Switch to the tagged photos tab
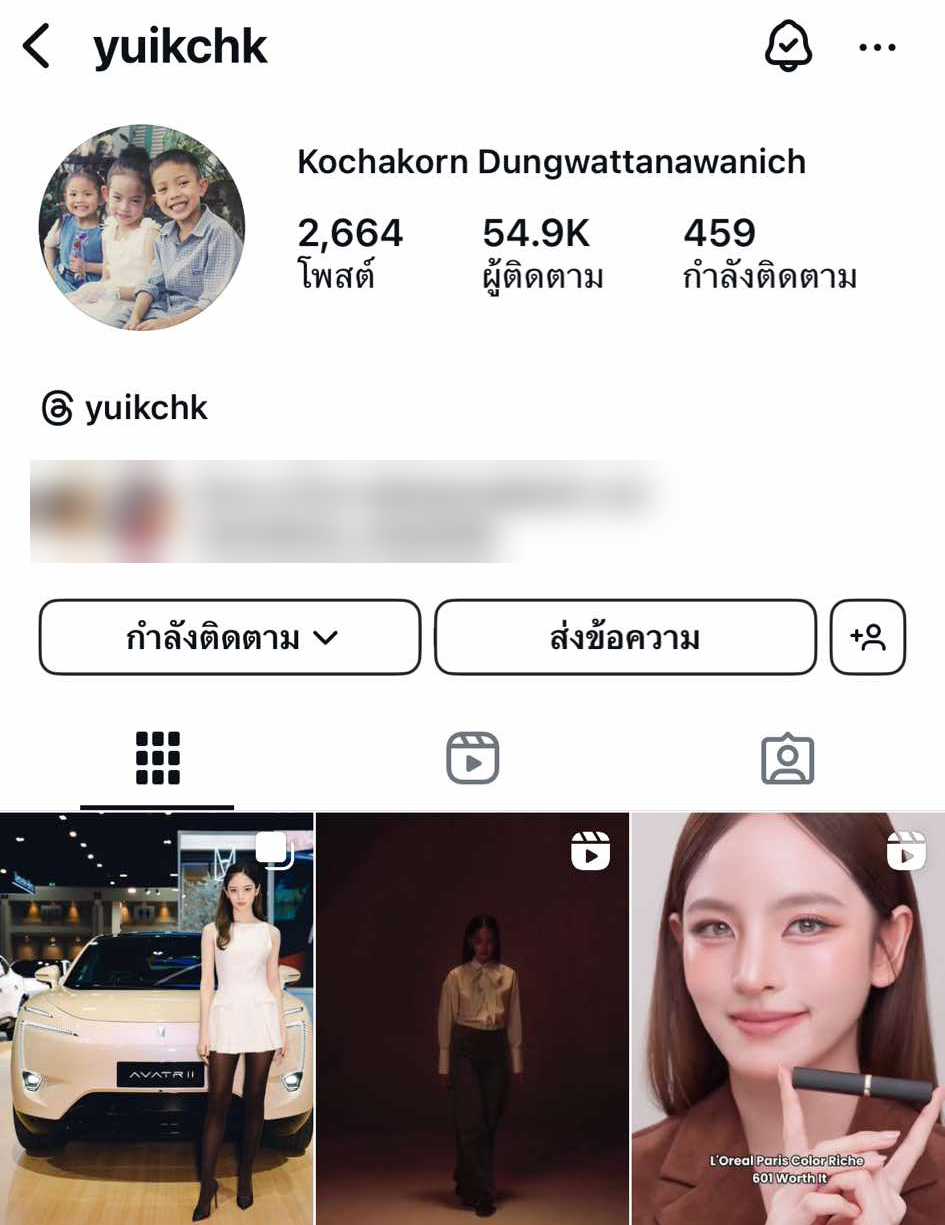 787,759
